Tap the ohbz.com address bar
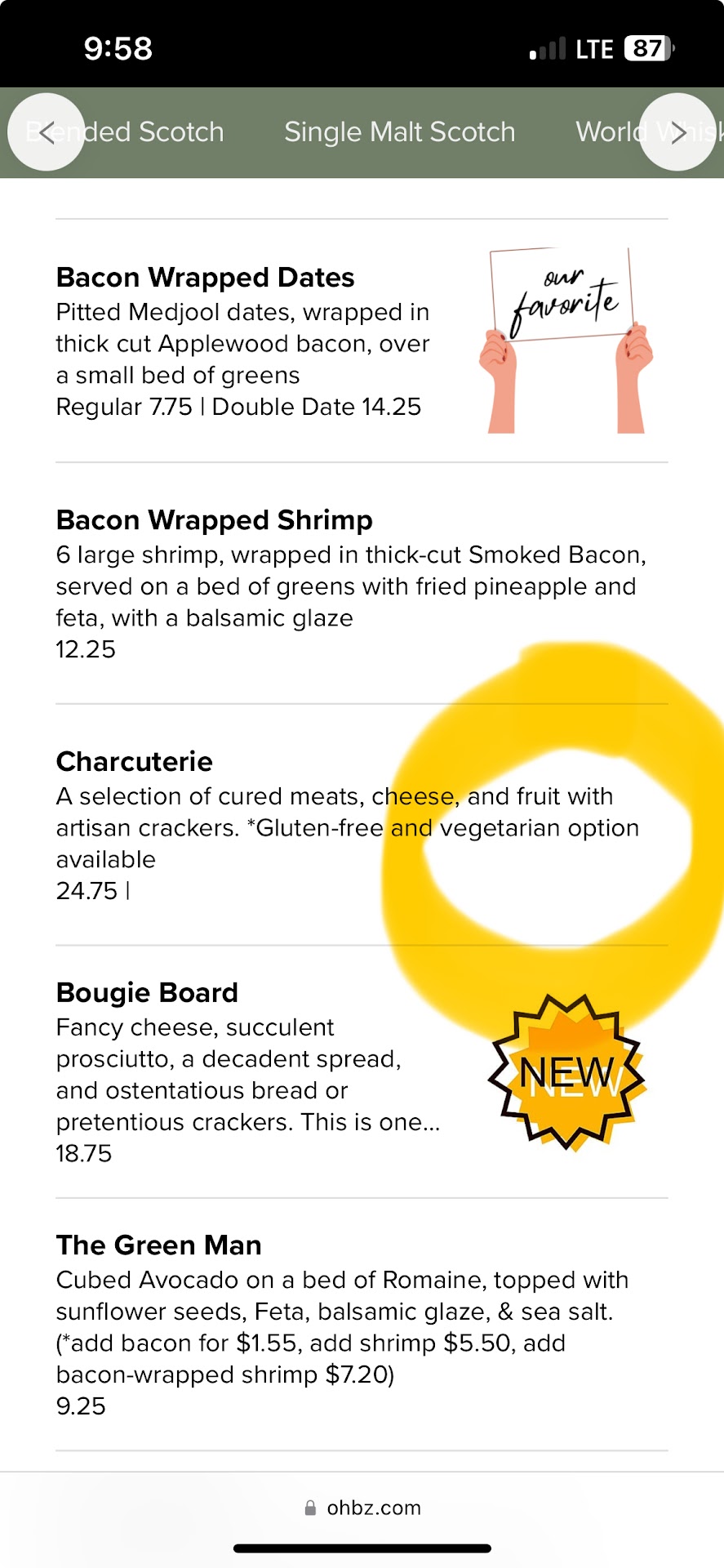The height and width of the screenshot is (1568, 724). pyautogui.click(x=362, y=1508)
